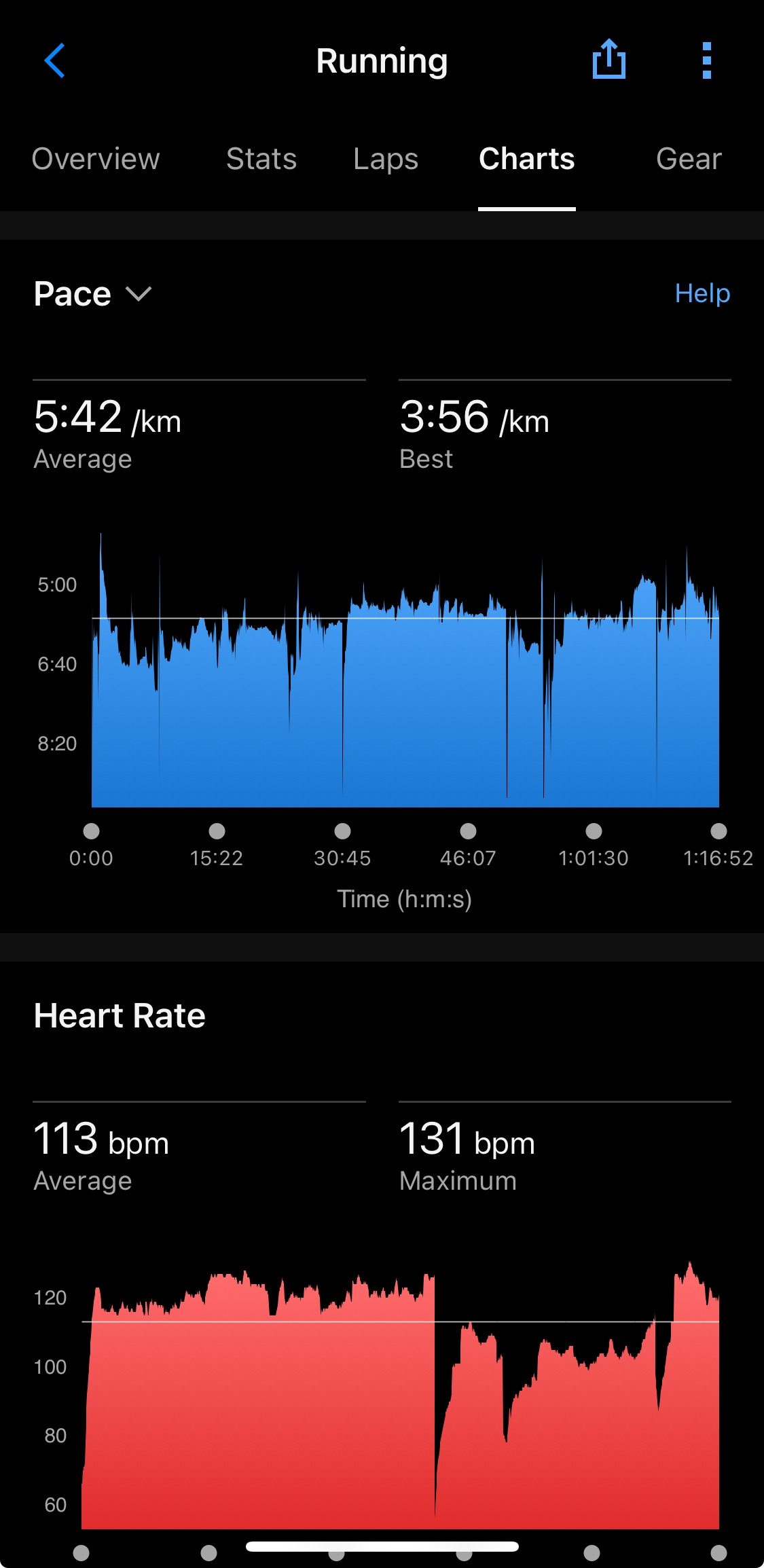Viewport: 764px width, 1568px height.
Task: Switch to the Overview tab
Action: (x=96, y=159)
